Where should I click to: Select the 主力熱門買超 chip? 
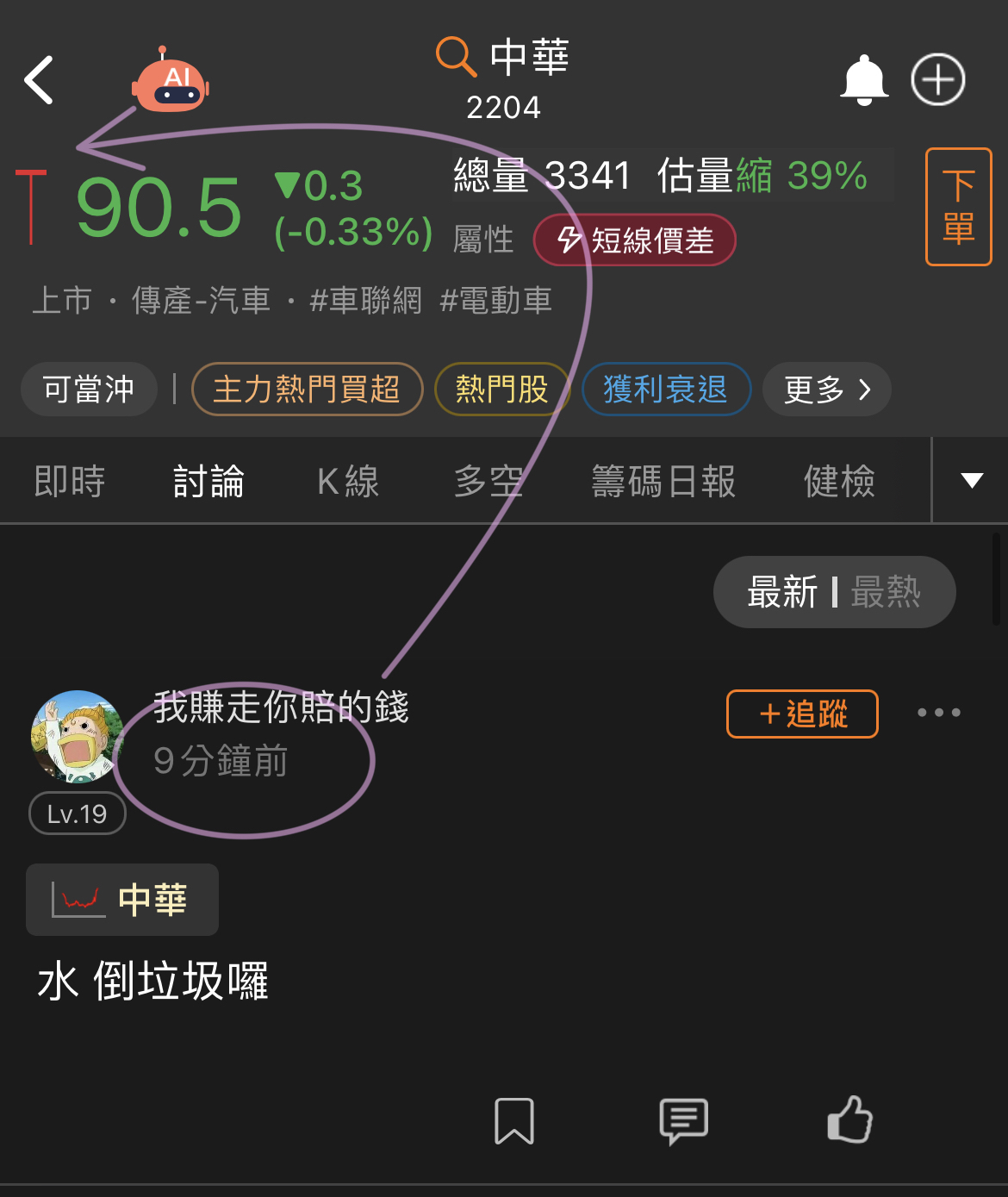[307, 390]
